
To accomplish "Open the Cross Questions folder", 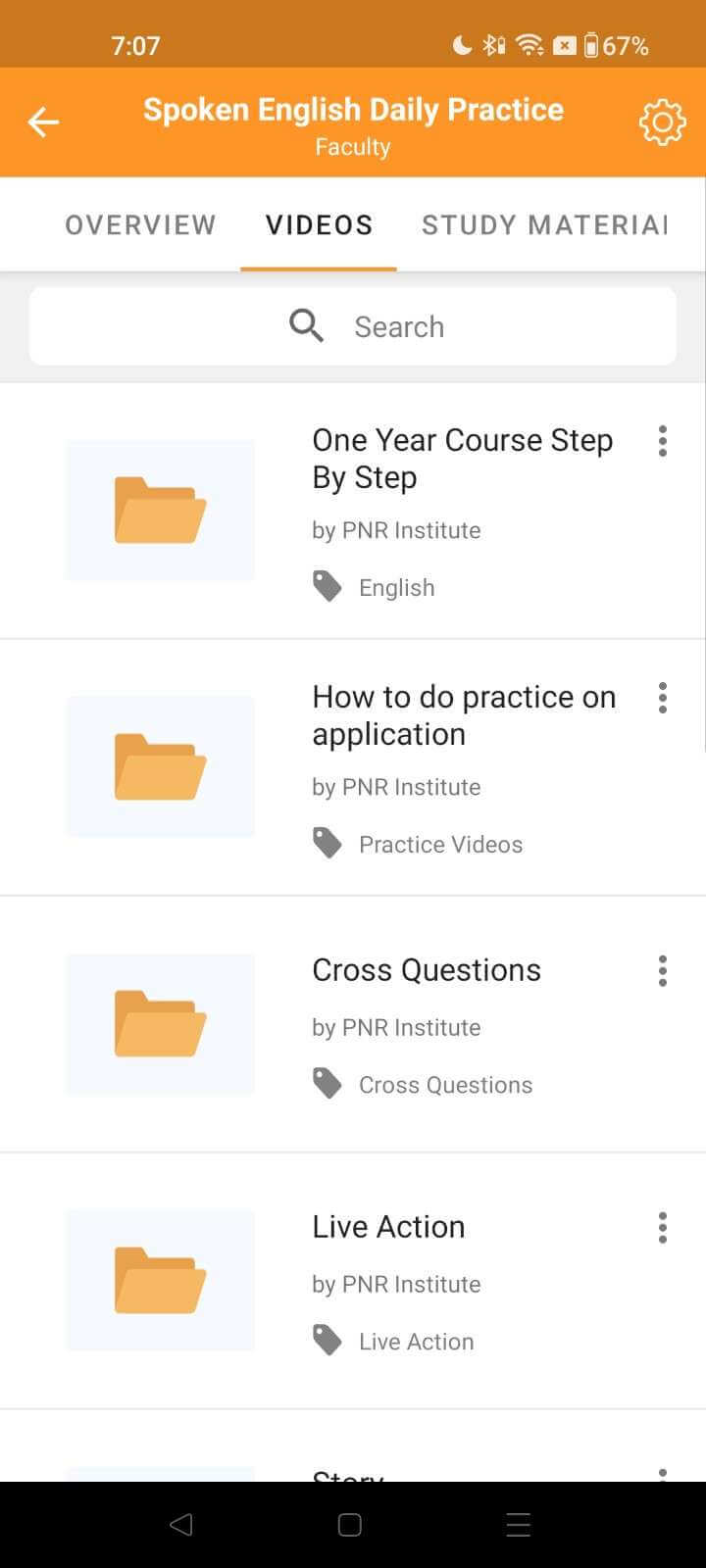I will (427, 970).
